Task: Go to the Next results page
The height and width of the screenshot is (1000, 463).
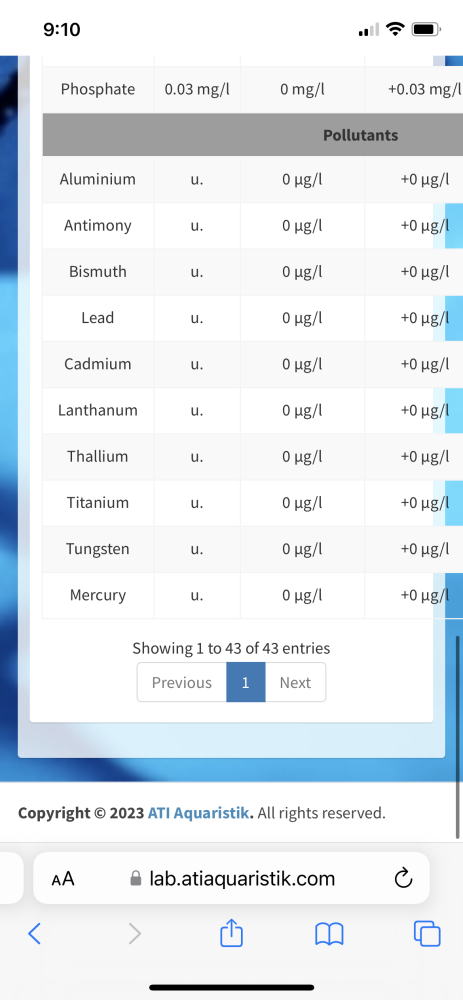Action: (295, 682)
